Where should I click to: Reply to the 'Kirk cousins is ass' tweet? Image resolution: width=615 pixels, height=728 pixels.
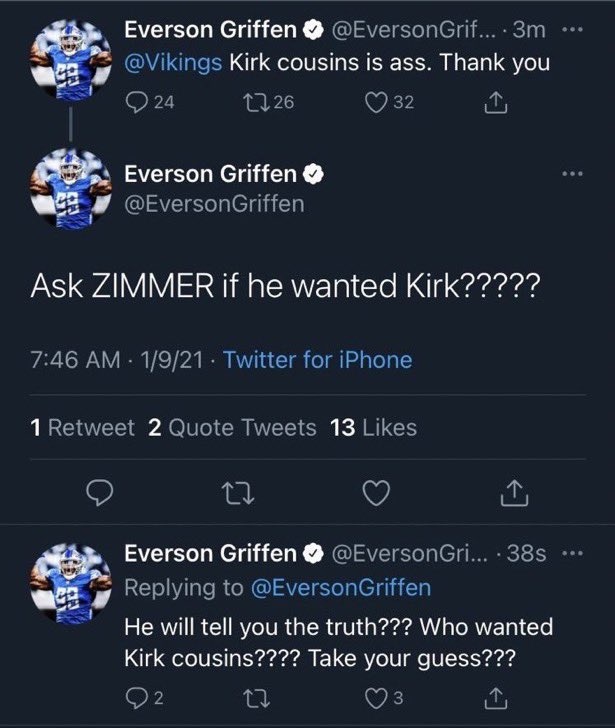(x=136, y=100)
